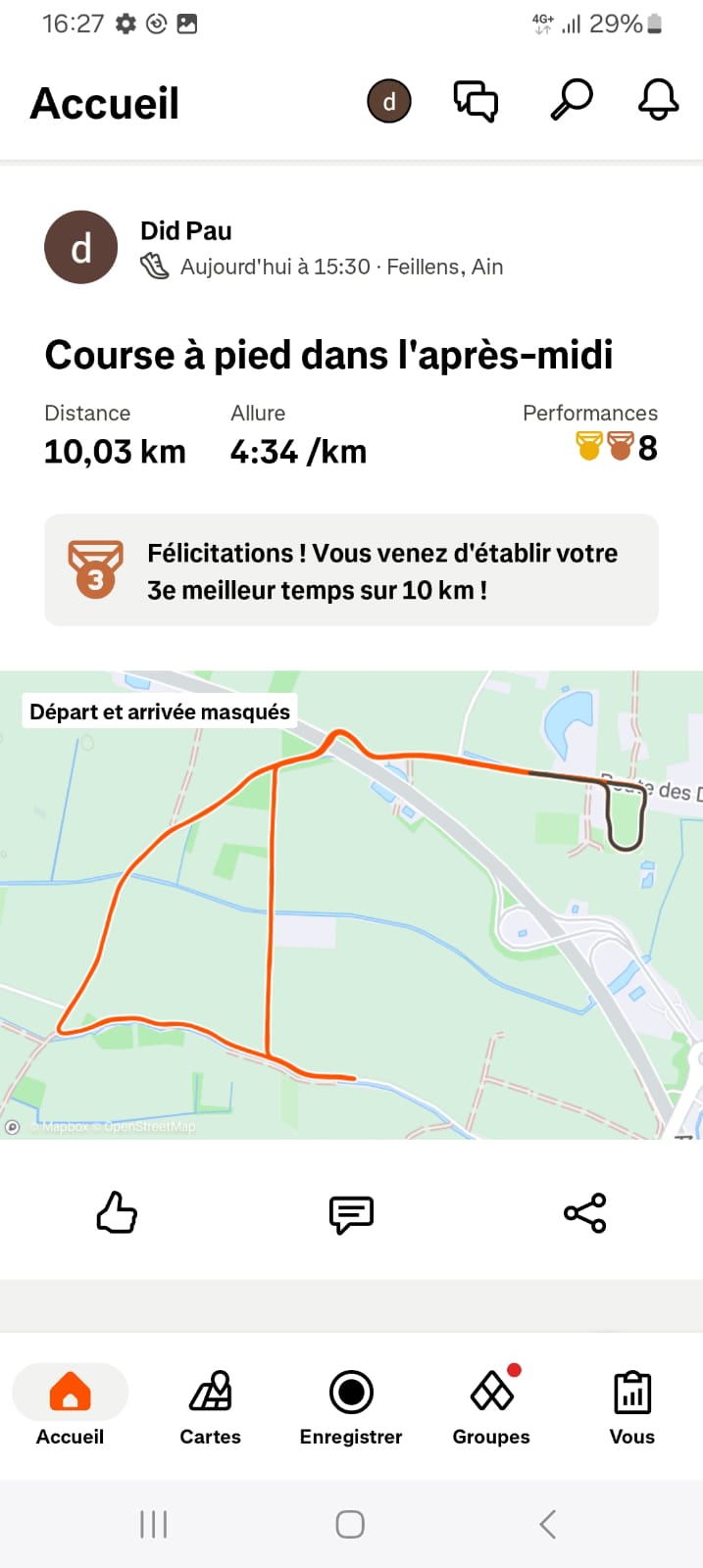This screenshot has height=1568, width=703.
Task: Switch to the Cartes tab
Action: (x=210, y=1408)
